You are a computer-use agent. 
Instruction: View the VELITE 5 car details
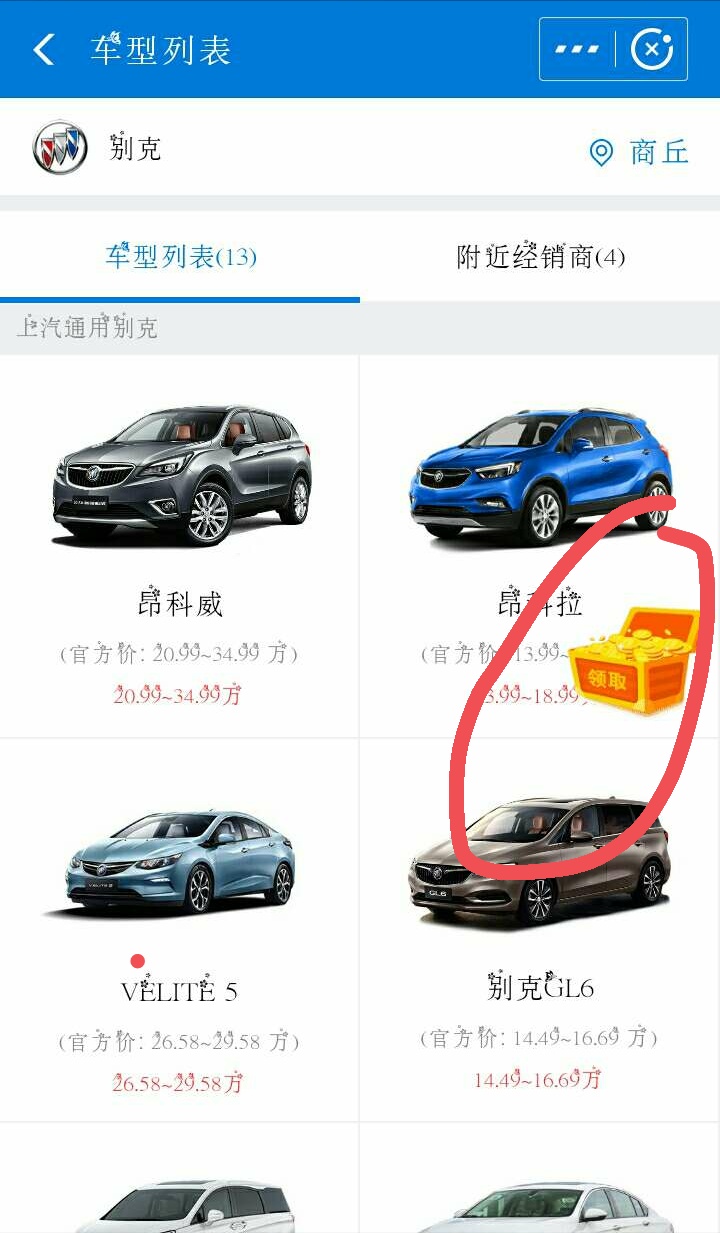(180, 930)
